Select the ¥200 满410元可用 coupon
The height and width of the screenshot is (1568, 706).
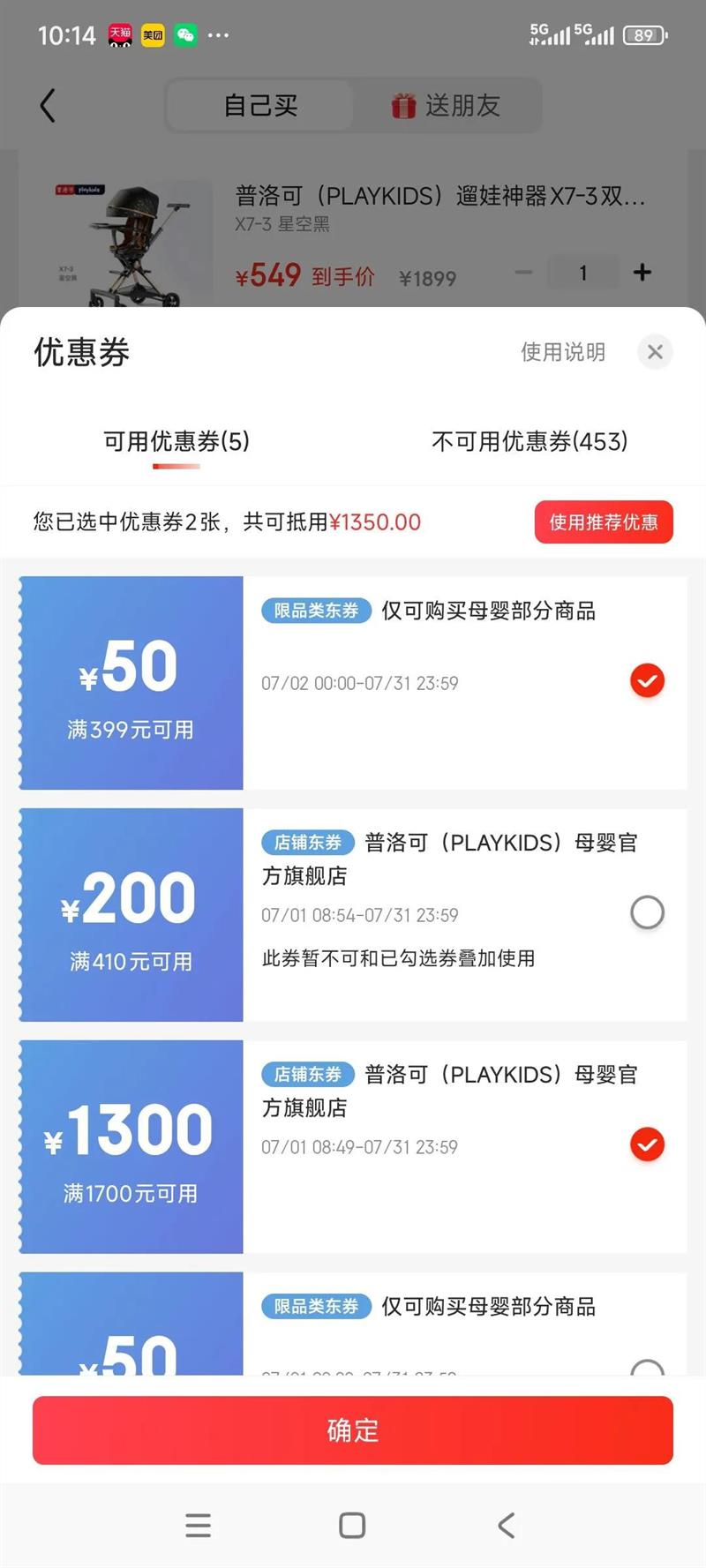[x=647, y=912]
